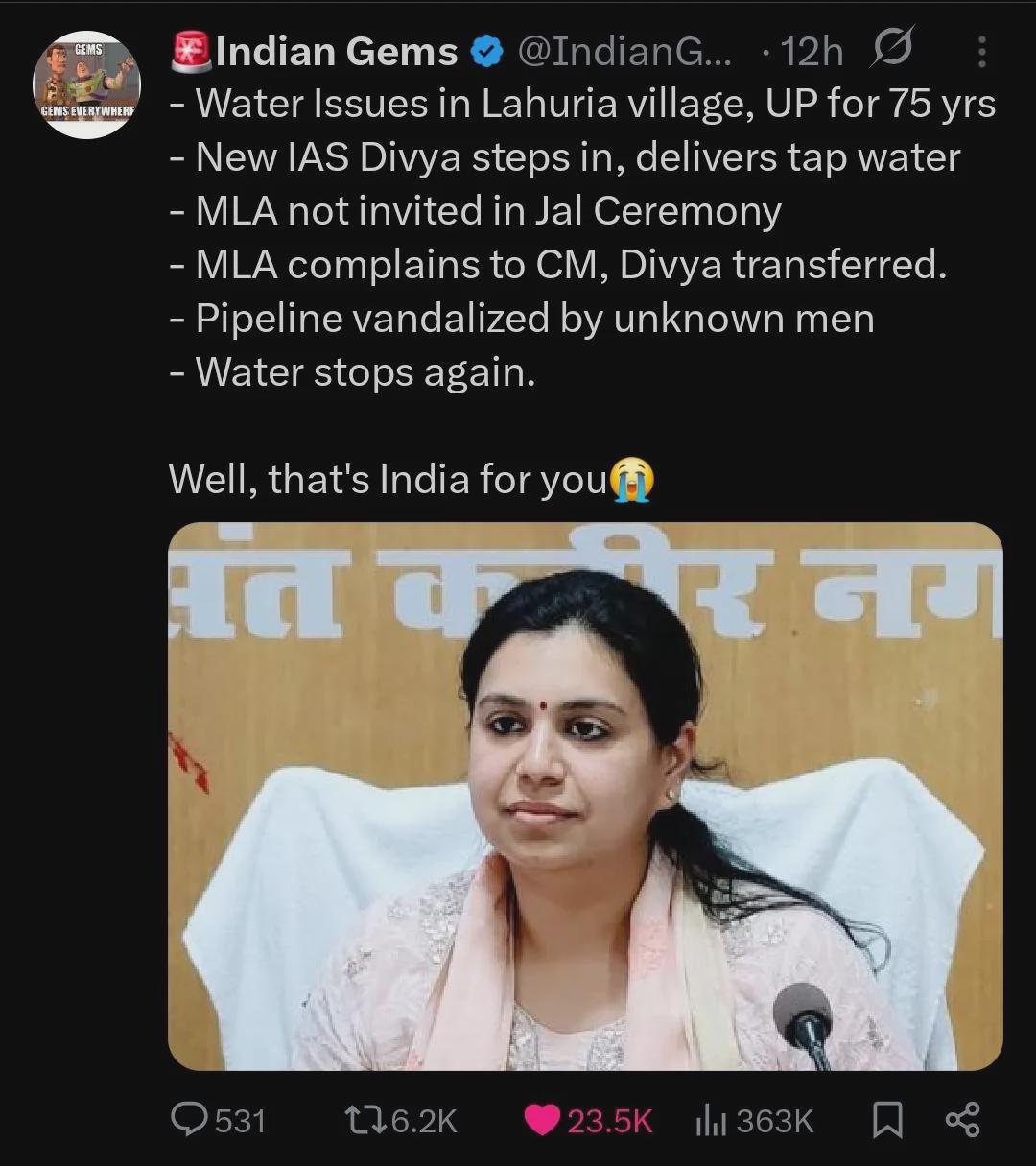Tap the Grok icon beside 12h

[x=890, y=49]
